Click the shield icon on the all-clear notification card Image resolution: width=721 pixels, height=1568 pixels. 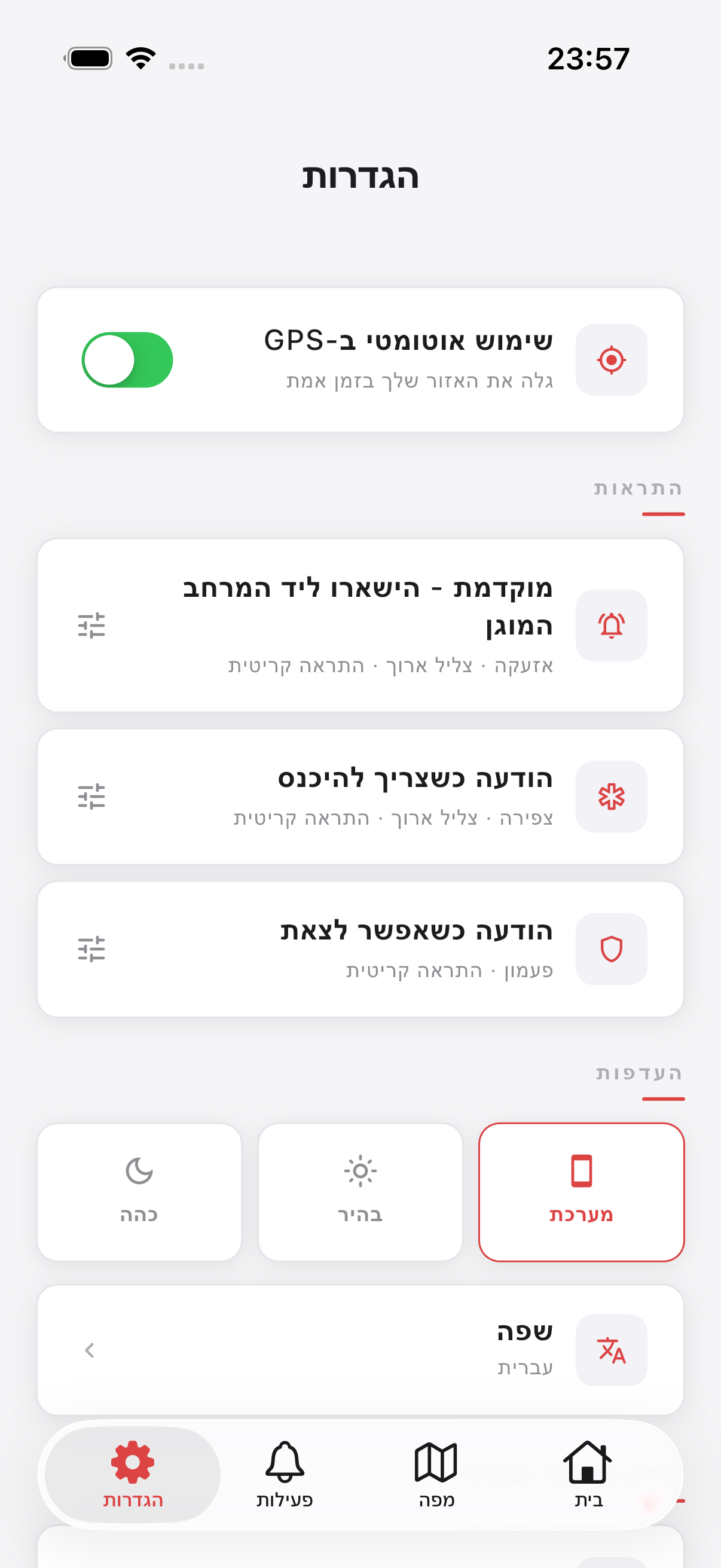click(x=610, y=949)
